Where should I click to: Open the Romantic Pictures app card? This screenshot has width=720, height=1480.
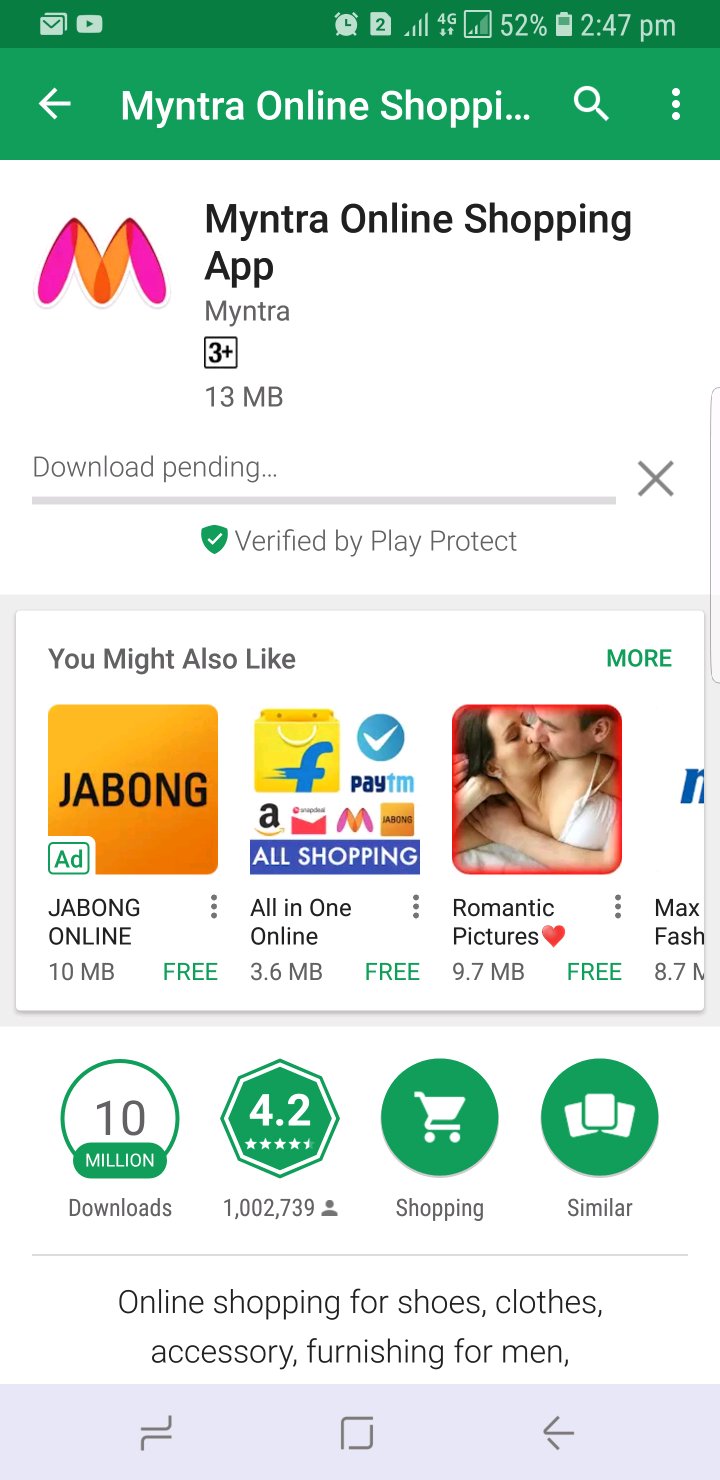(537, 790)
